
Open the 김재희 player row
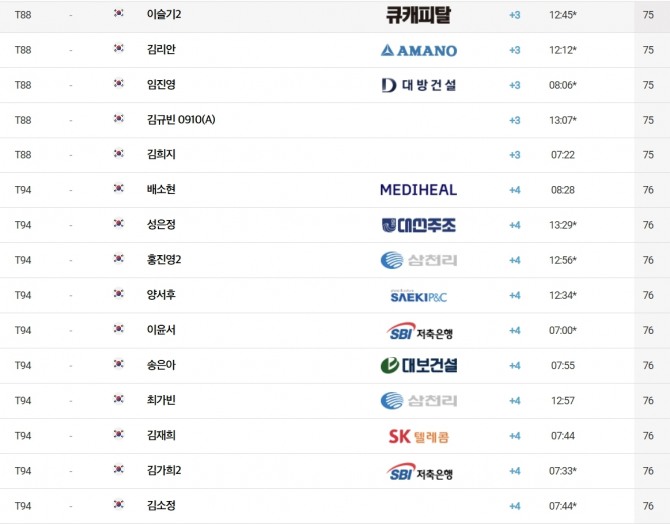click(335, 436)
